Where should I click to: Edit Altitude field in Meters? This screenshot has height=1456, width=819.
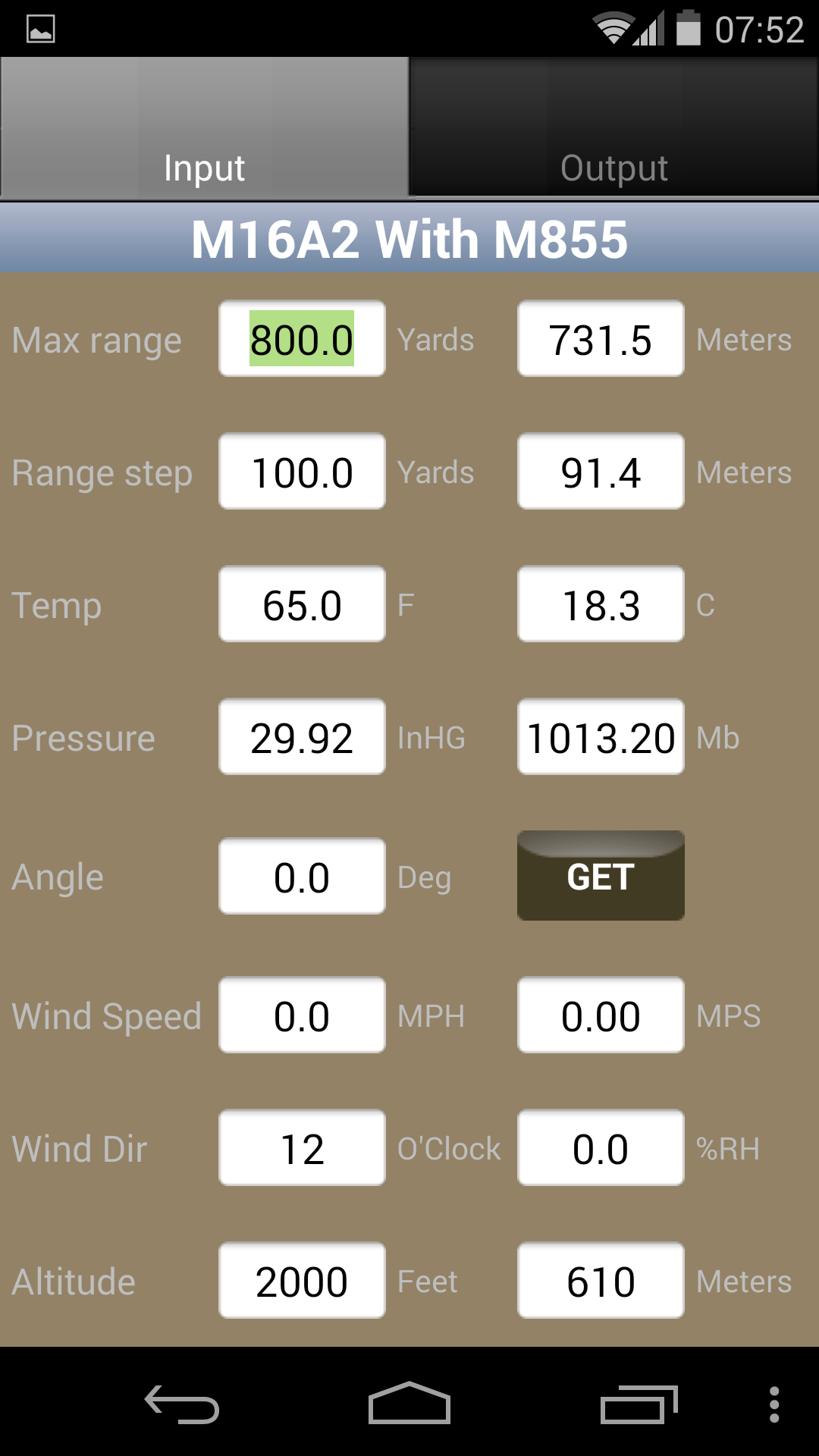[601, 1281]
